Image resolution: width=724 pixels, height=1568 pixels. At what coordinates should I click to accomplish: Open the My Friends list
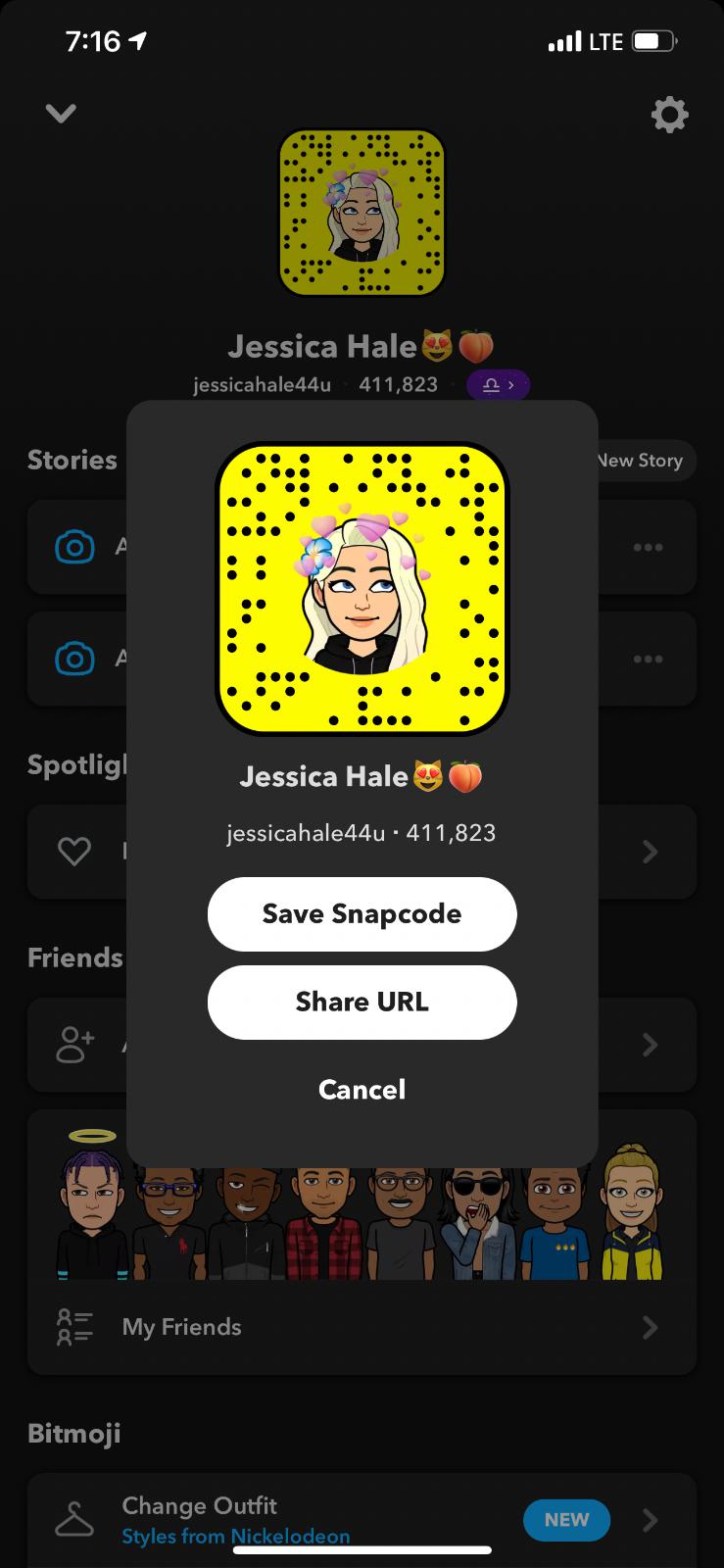[361, 1327]
